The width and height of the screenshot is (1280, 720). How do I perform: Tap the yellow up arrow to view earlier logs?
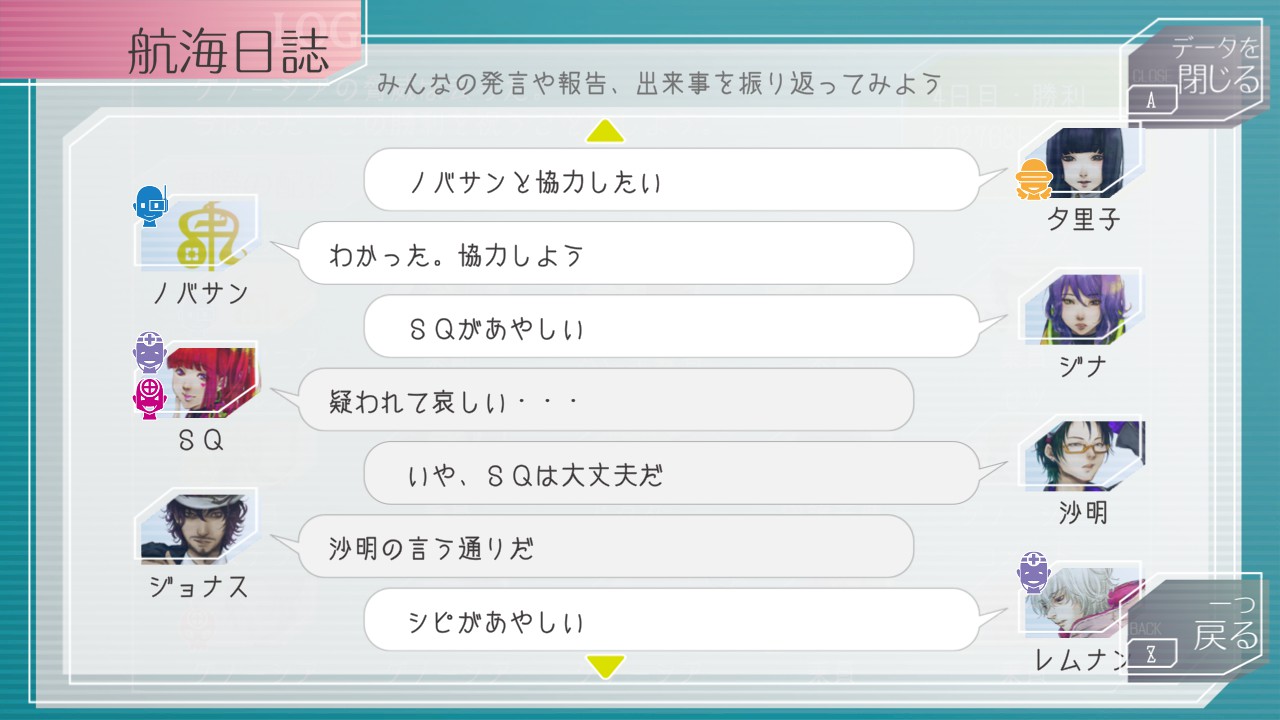605,131
